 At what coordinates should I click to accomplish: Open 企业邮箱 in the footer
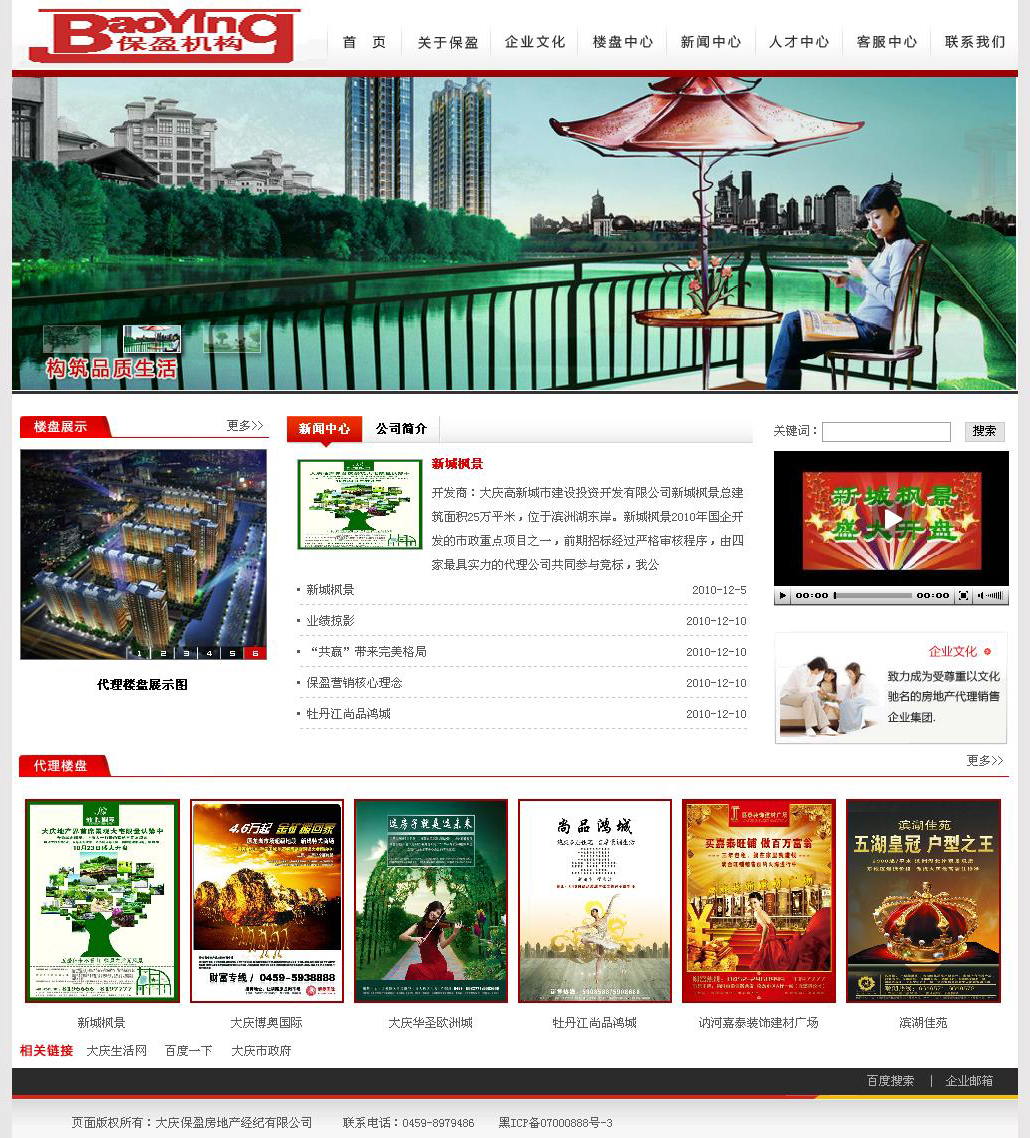click(x=969, y=1081)
